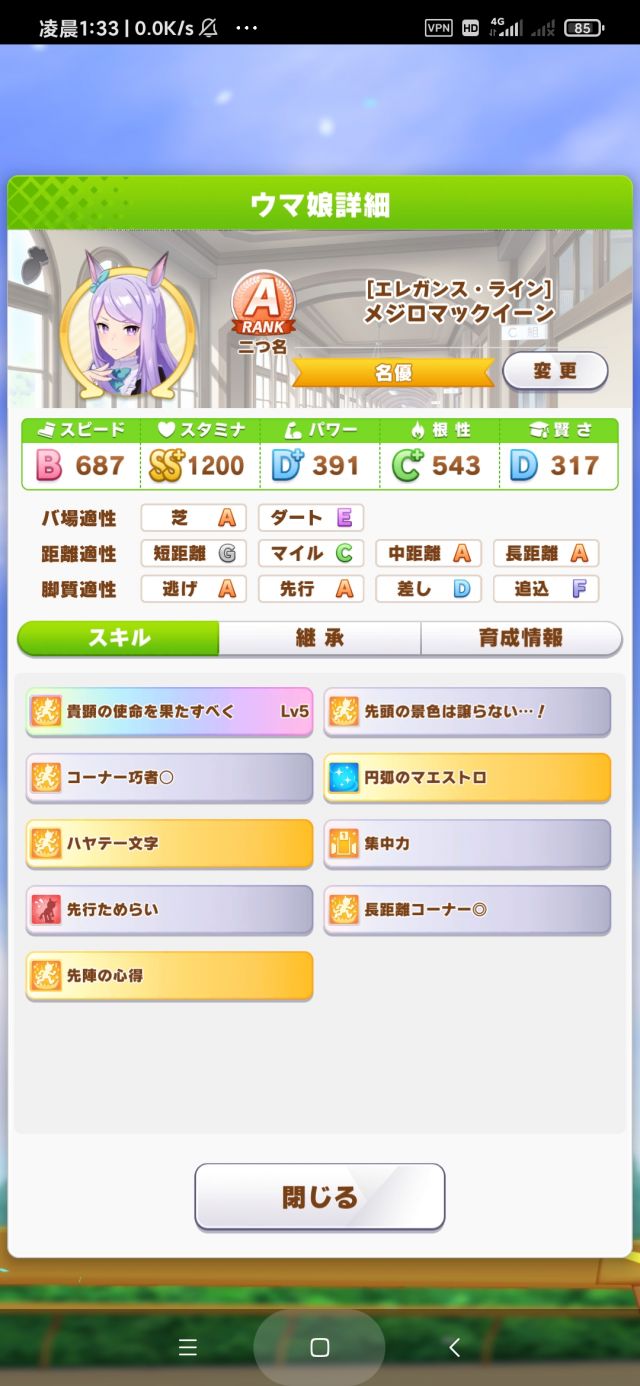View details of コーナー巧者○ skill
The image size is (640, 1386).
point(169,777)
